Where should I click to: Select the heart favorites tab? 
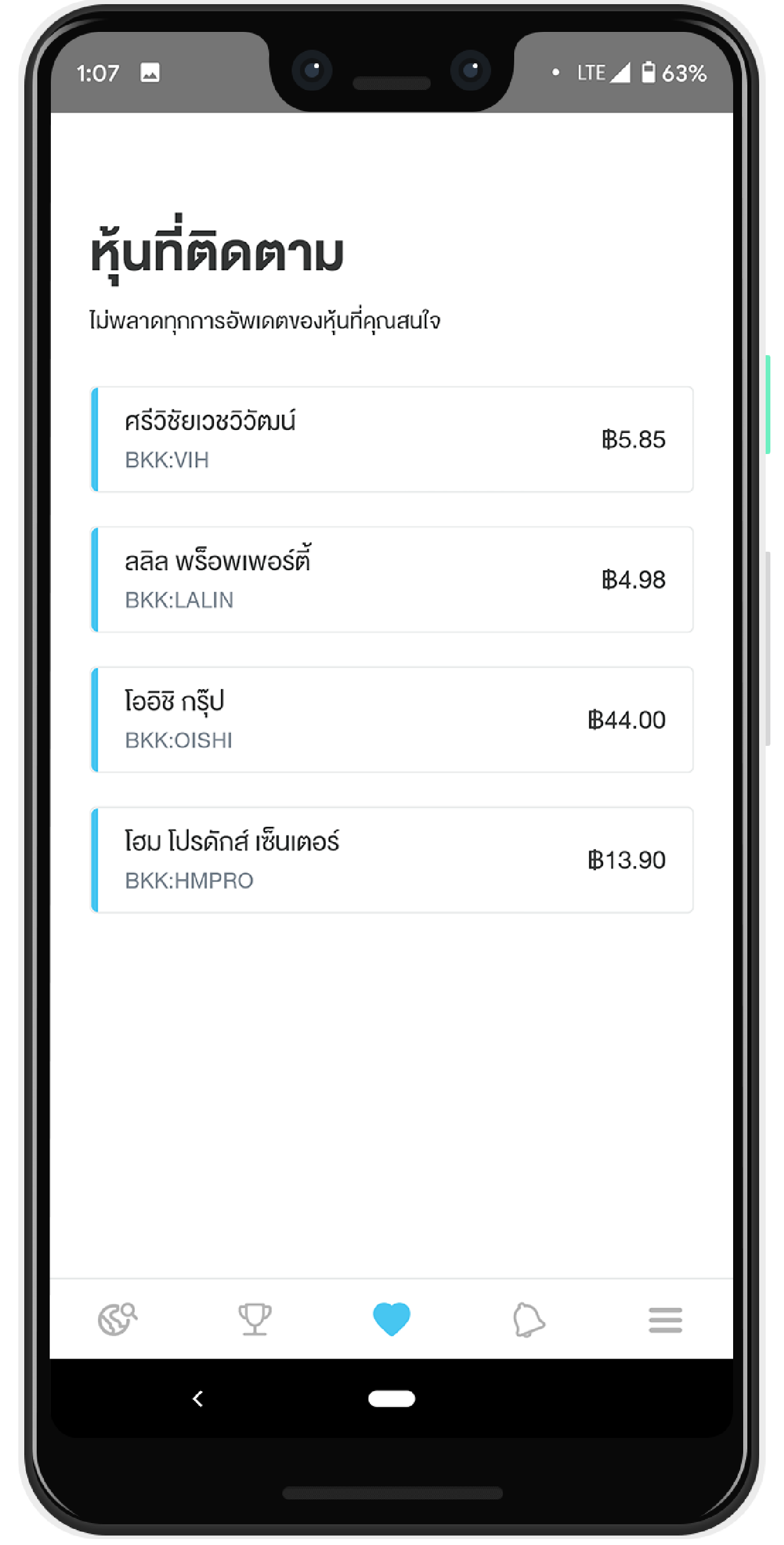[x=391, y=1319]
